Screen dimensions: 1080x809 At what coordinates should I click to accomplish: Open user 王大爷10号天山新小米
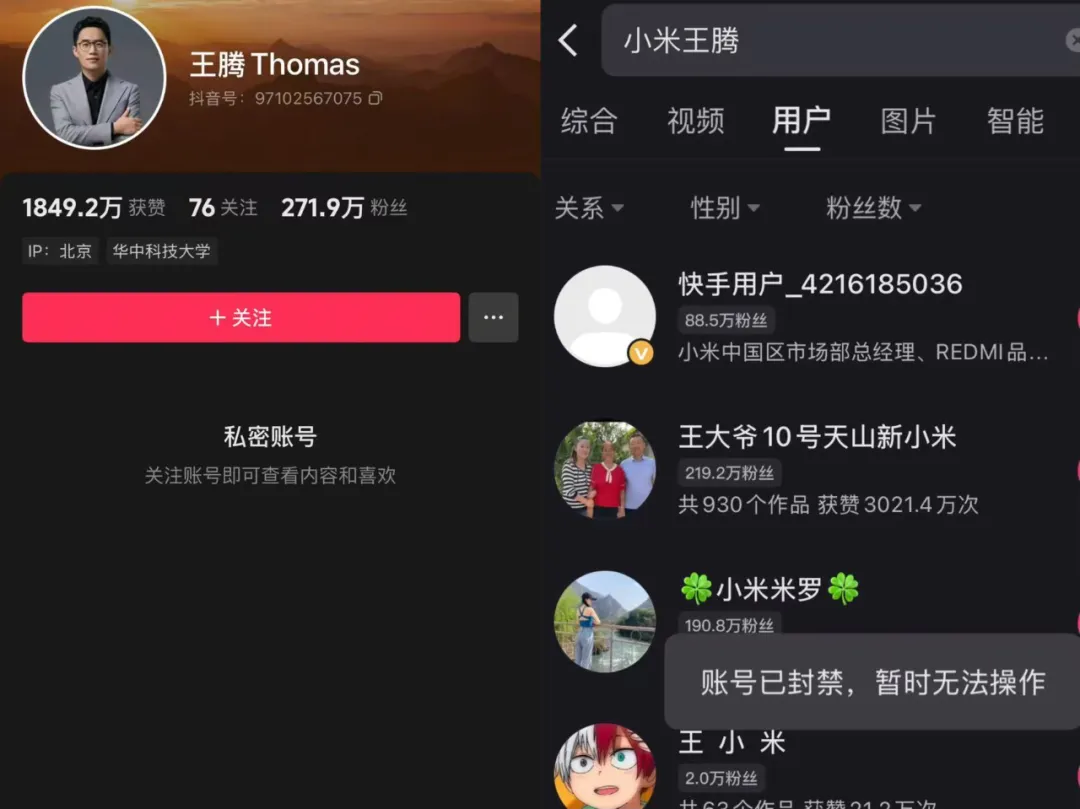point(817,437)
